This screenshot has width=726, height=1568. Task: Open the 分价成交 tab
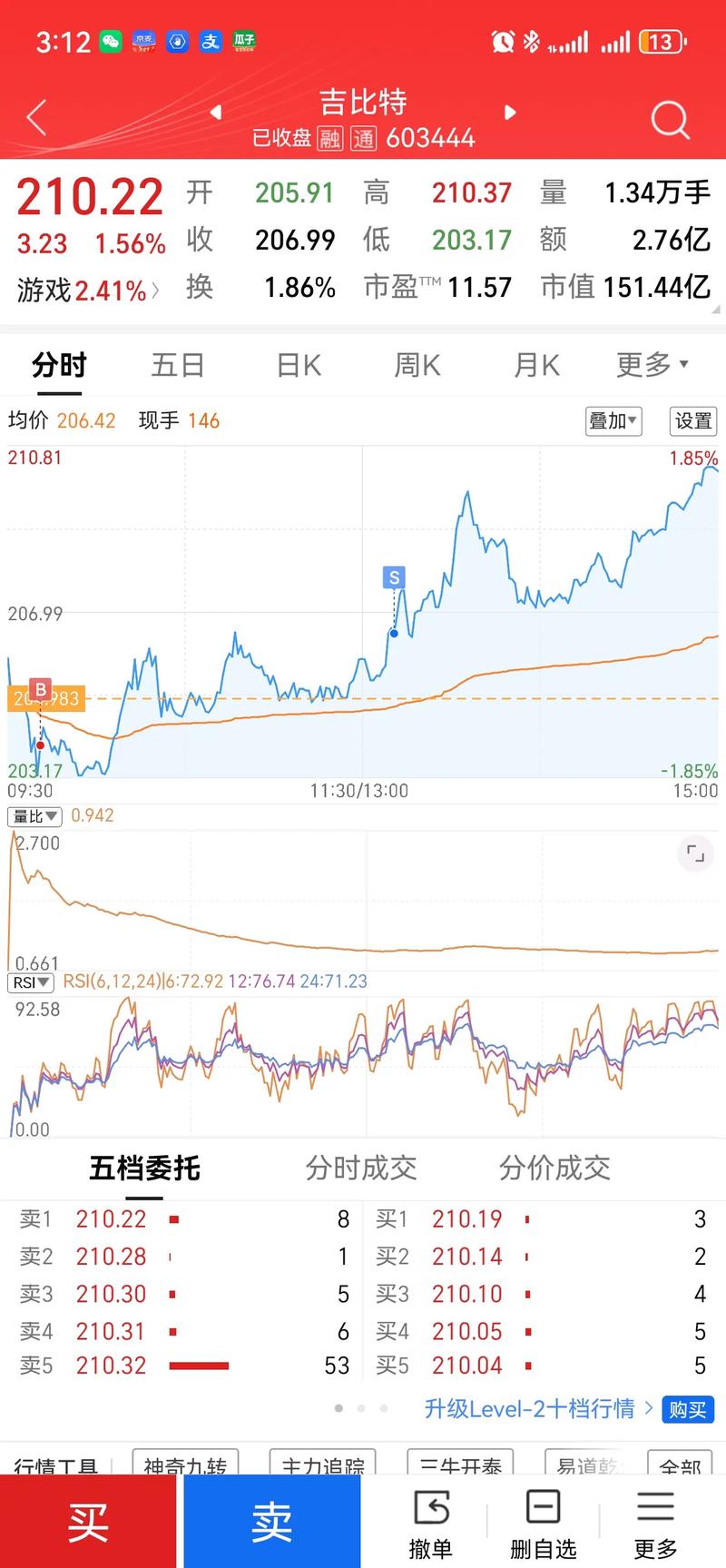click(554, 1169)
